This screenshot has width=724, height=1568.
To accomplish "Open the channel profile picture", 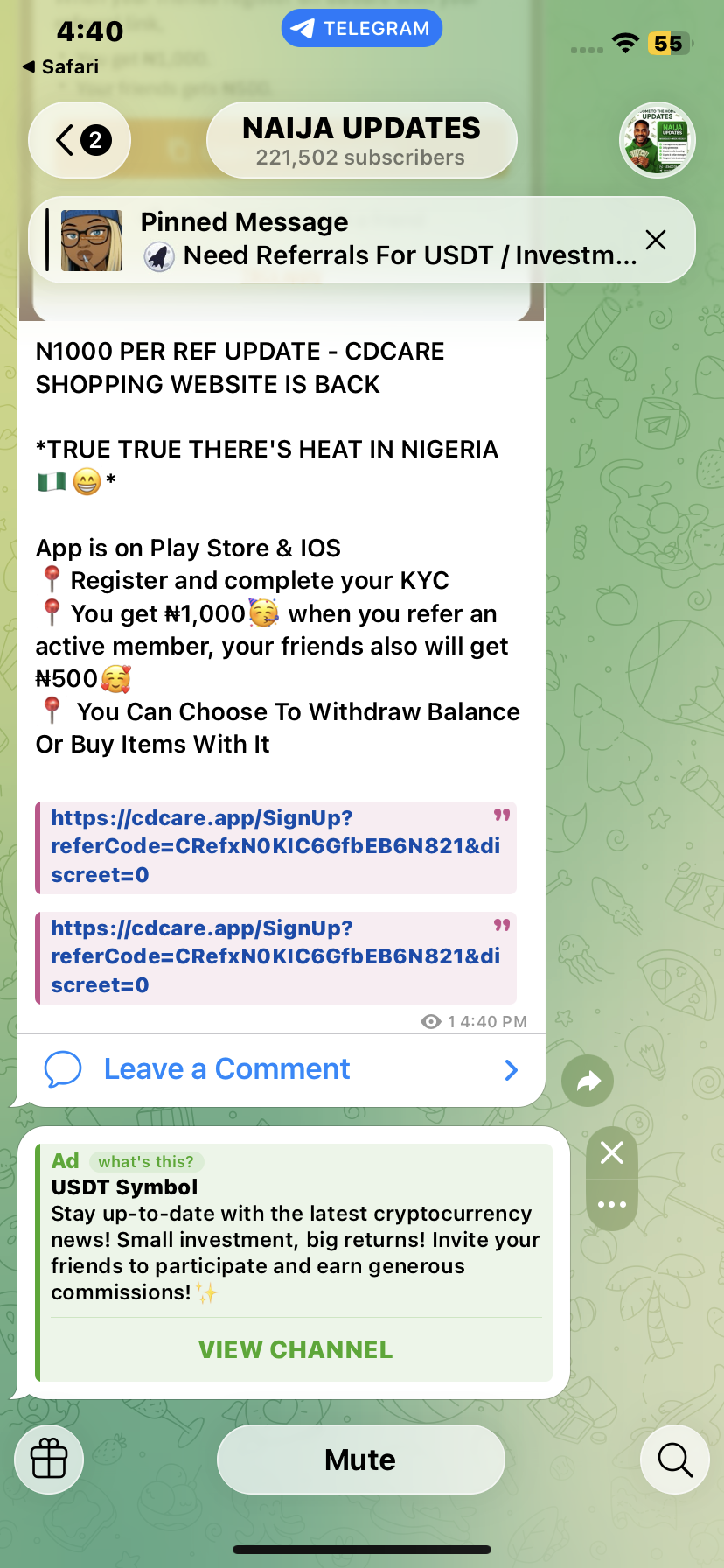I will 658,140.
